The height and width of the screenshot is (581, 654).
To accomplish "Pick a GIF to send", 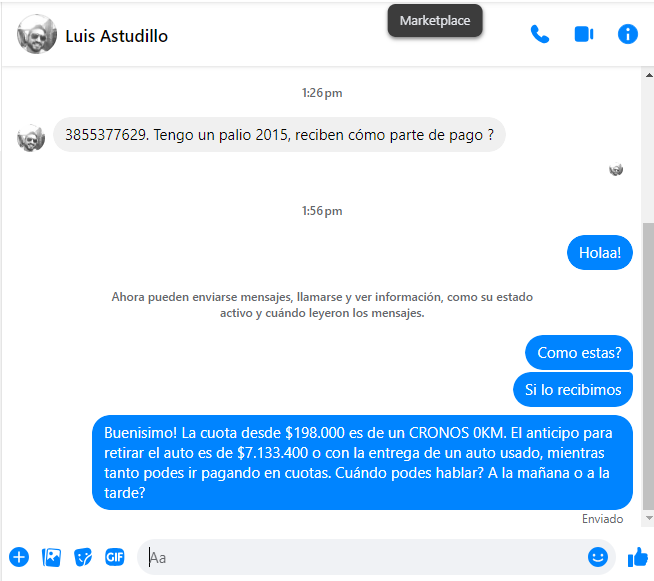I will click(x=115, y=557).
